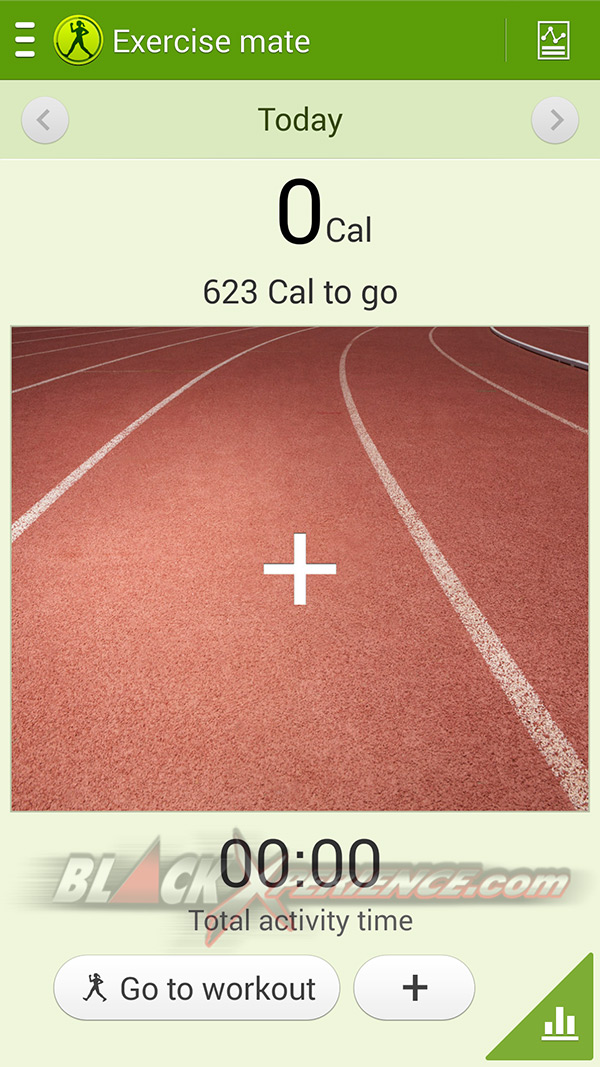
Task: Go to the next day
Action: click(x=555, y=121)
